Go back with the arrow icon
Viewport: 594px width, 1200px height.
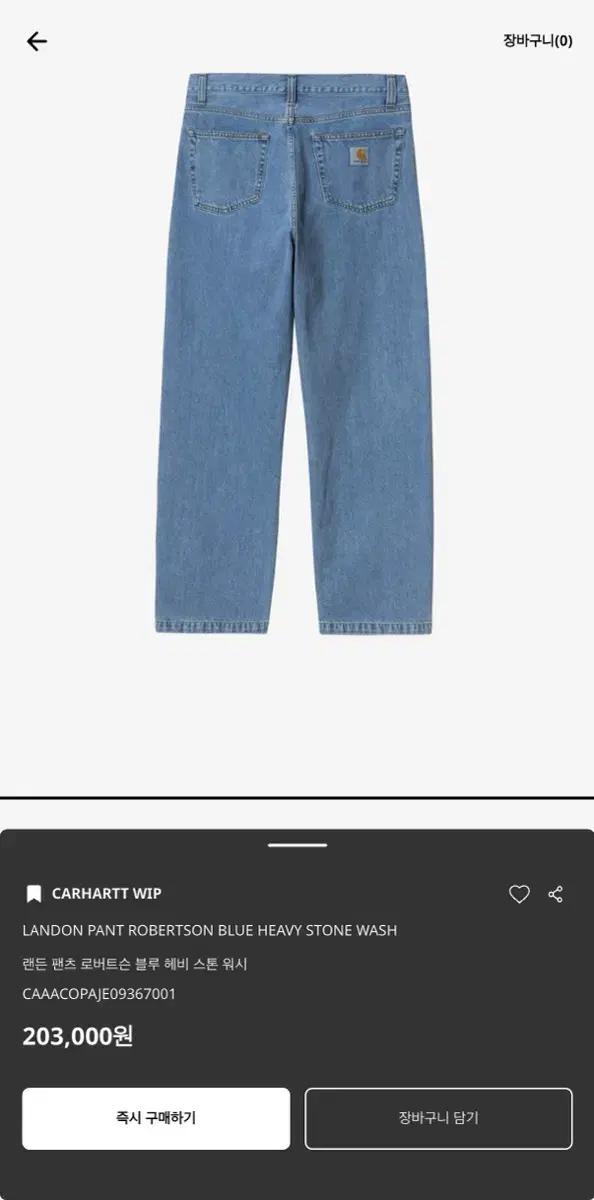[37, 41]
